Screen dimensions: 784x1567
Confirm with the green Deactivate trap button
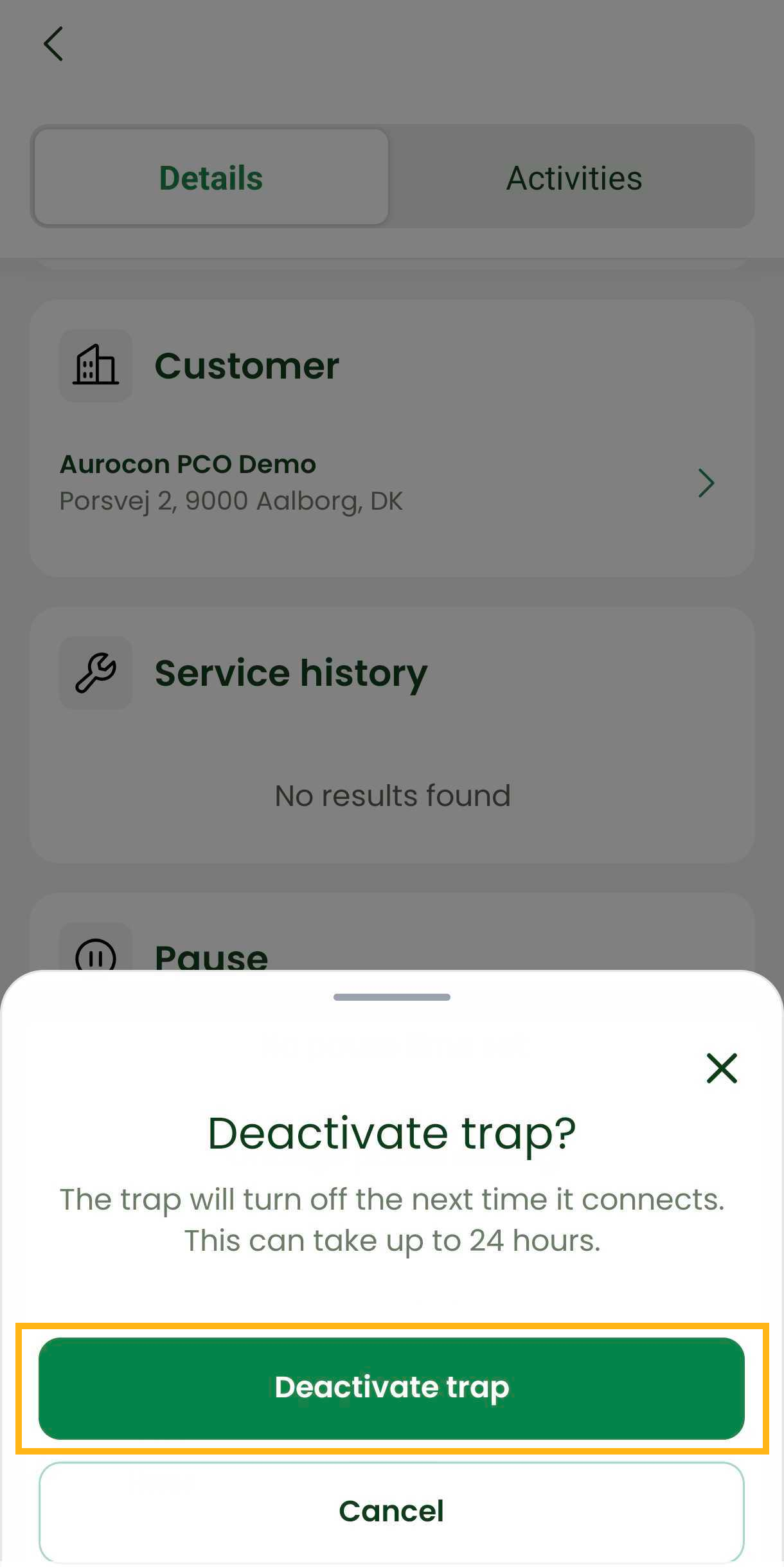(391, 1388)
